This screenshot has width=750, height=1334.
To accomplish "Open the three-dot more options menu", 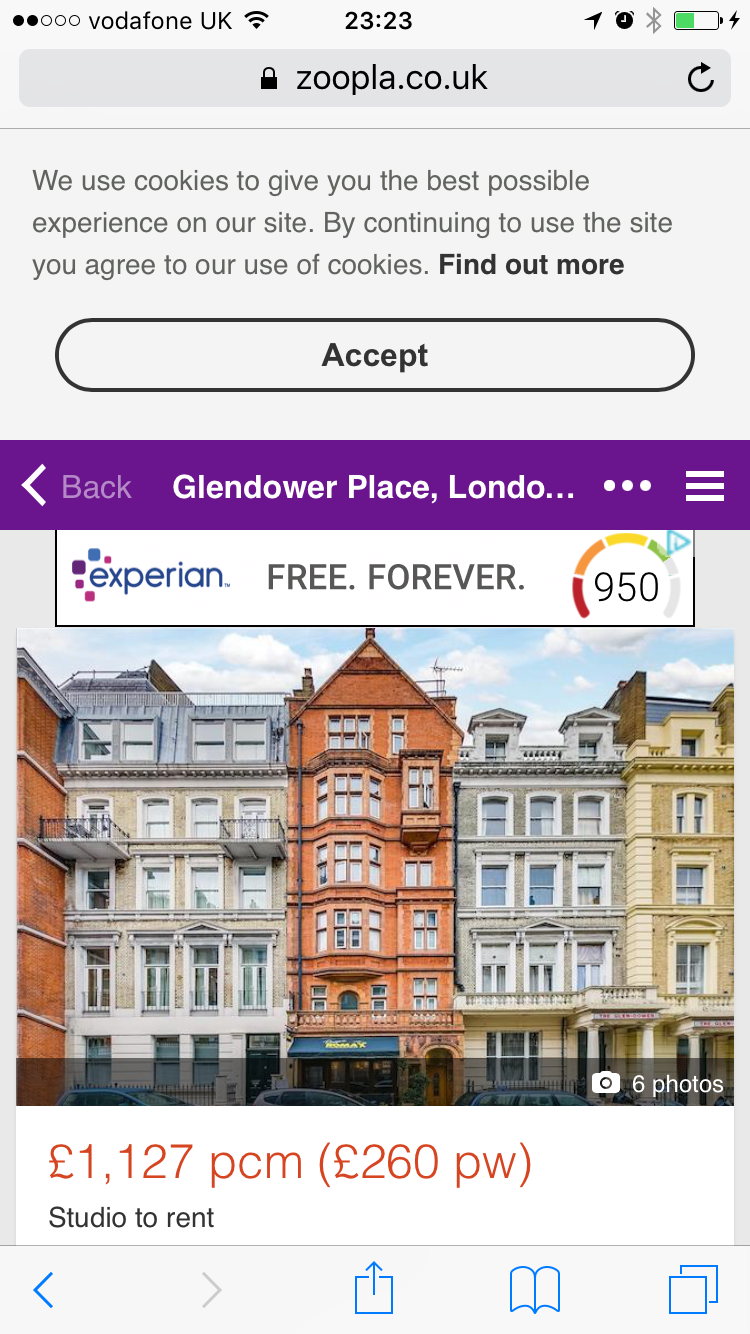I will click(627, 486).
